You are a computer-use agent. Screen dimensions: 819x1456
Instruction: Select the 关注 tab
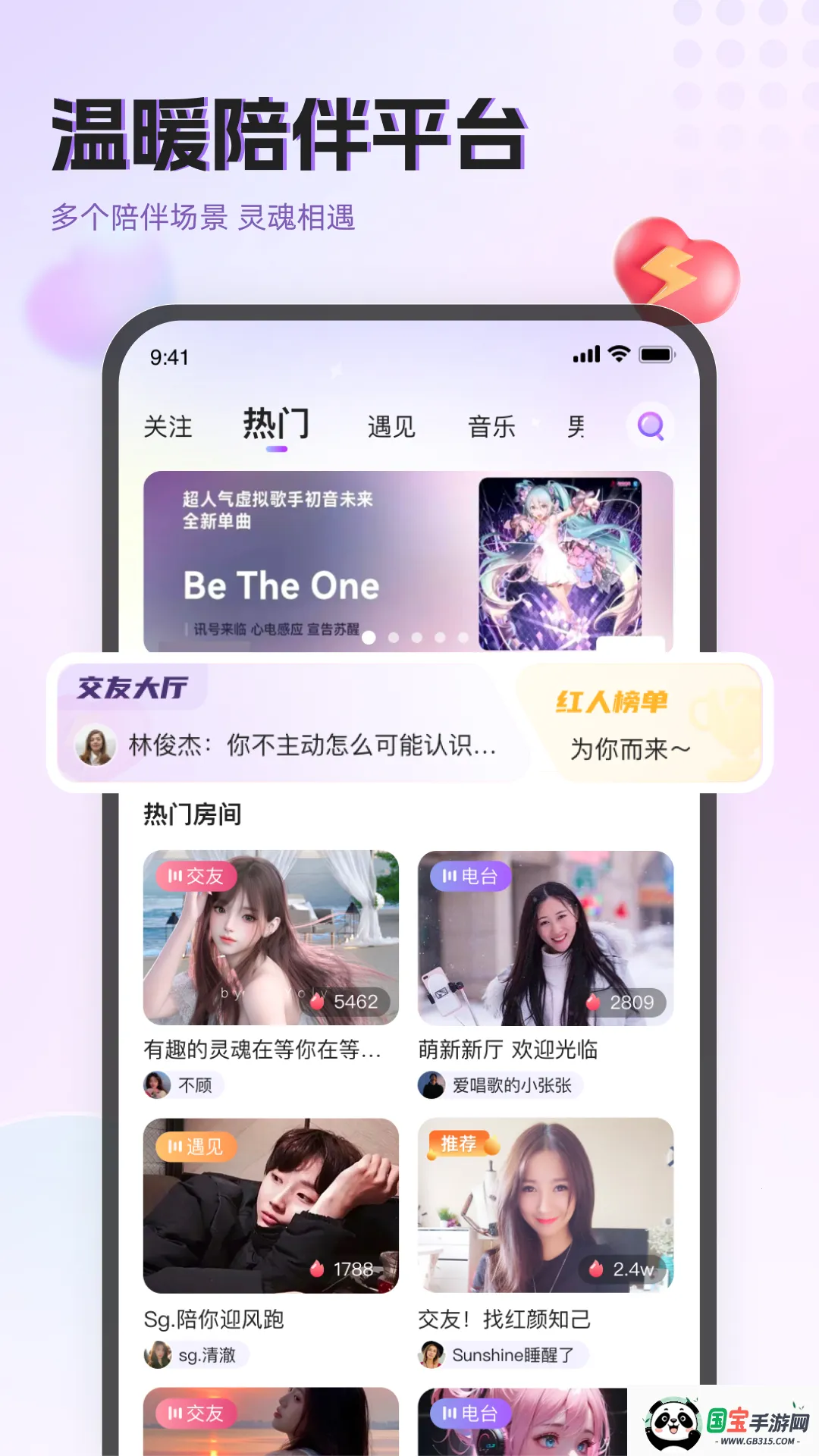170,427
